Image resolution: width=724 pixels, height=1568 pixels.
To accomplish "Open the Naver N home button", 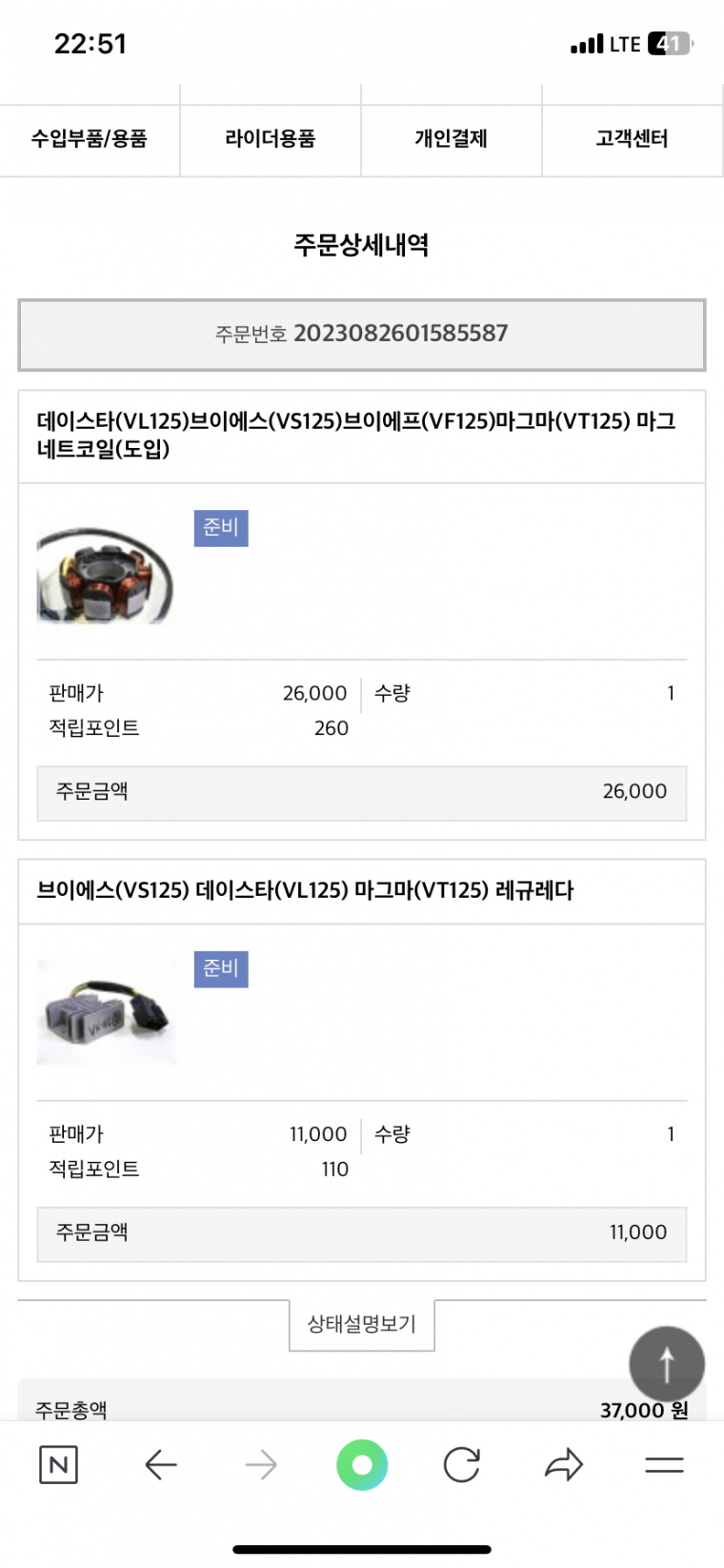I will pos(58,1464).
